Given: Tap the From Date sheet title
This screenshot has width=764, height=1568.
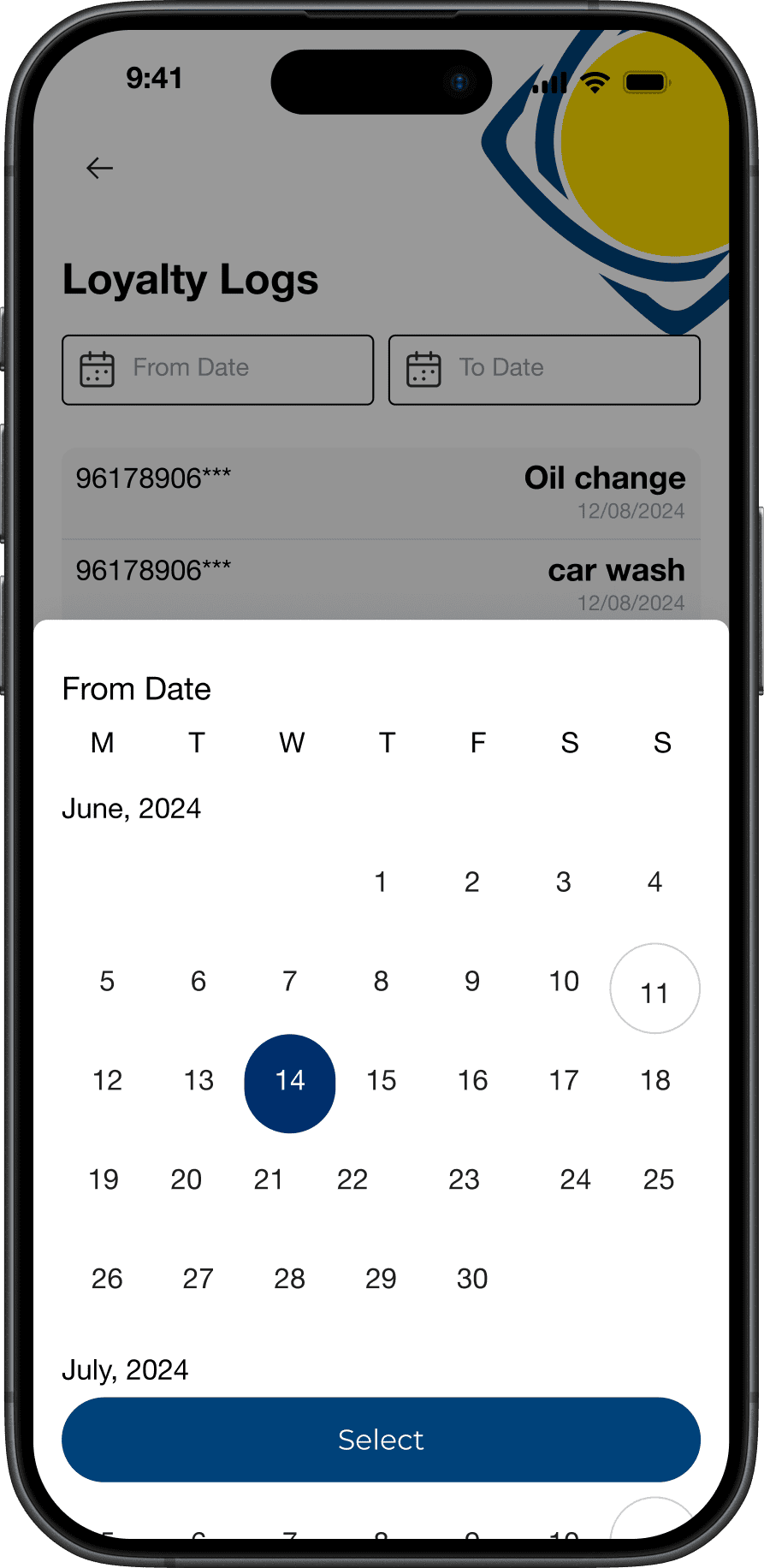Looking at the screenshot, I should point(136,689).
